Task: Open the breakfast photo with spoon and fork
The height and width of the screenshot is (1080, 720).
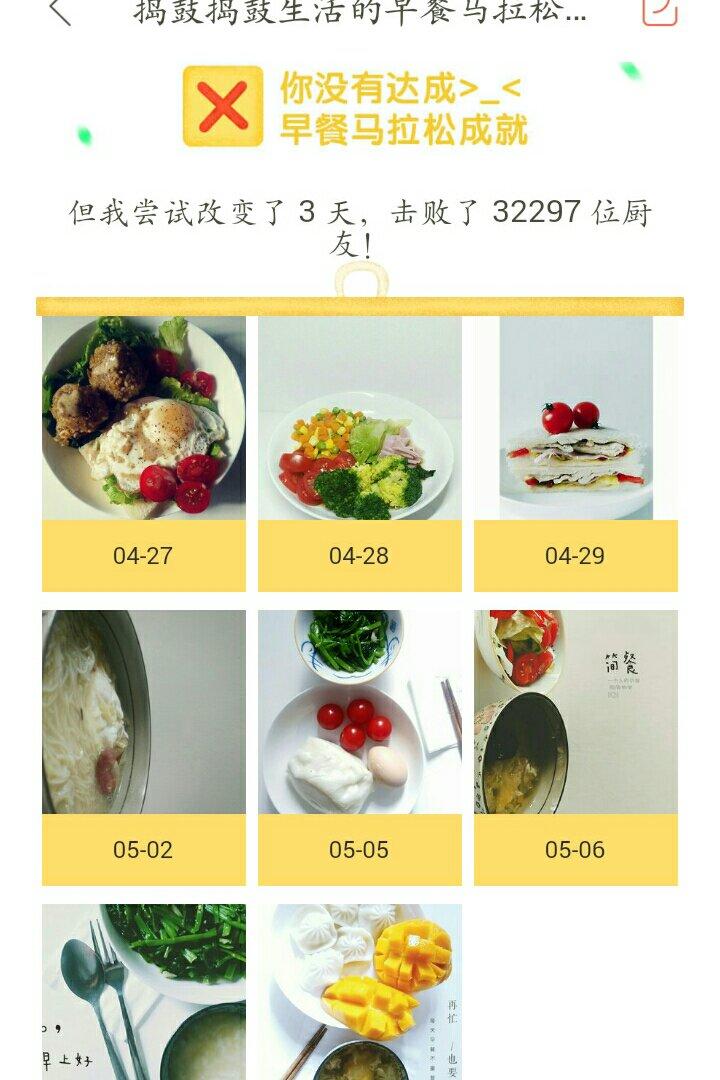Action: 143,992
